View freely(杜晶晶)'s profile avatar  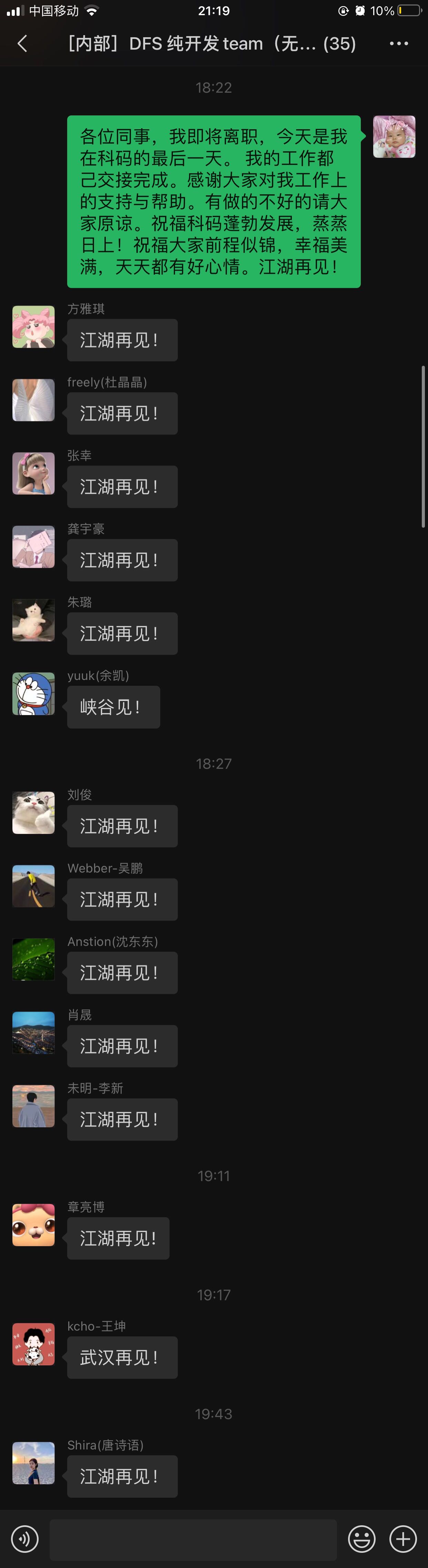pos(33,400)
